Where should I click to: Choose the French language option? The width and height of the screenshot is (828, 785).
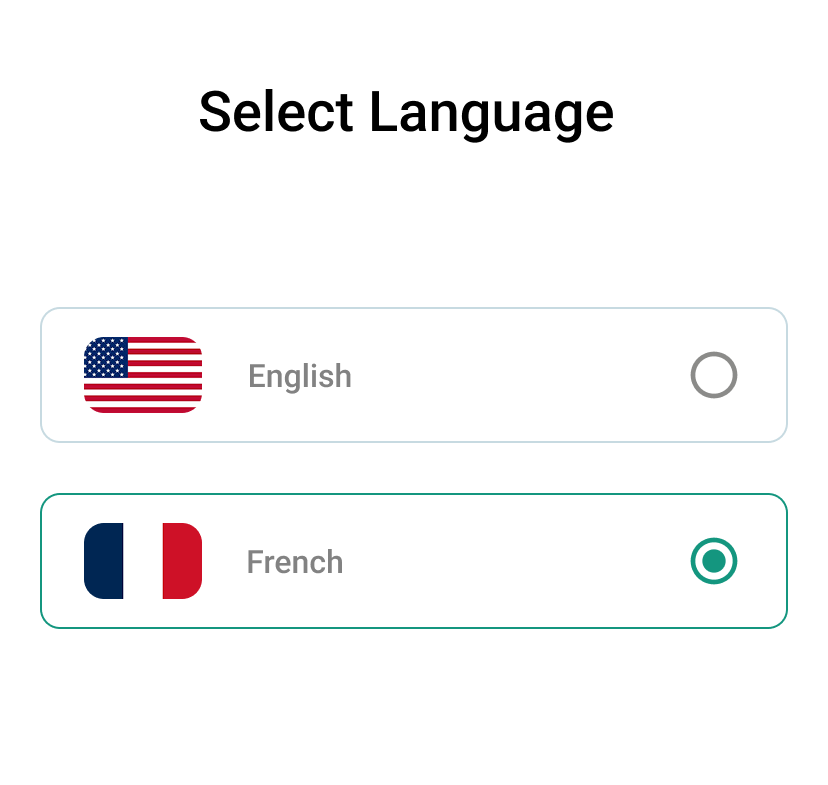[713, 561]
